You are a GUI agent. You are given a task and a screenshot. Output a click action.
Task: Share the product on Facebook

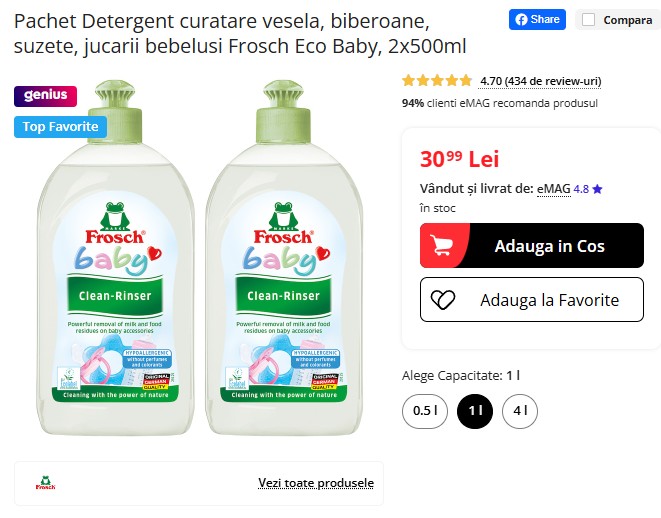pos(537,19)
